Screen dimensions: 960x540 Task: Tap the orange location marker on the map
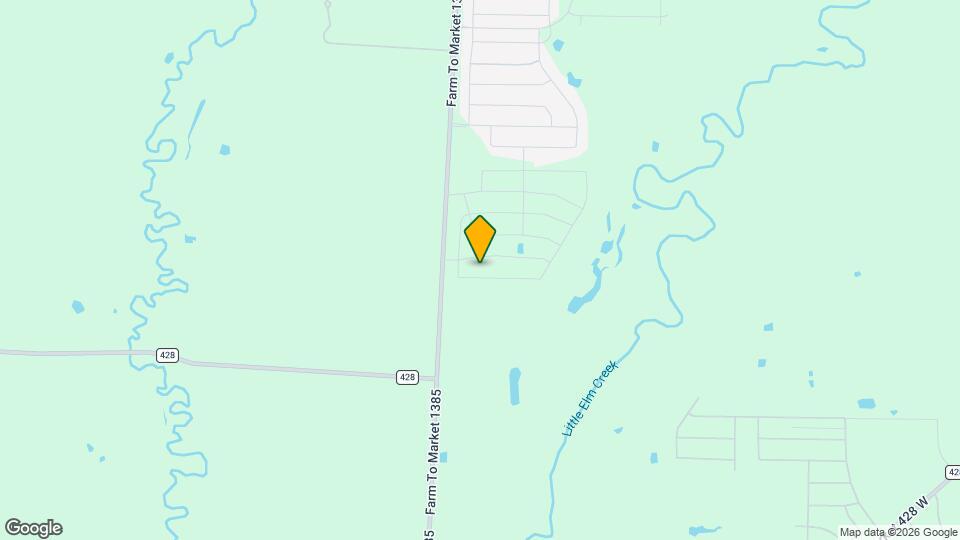click(x=480, y=238)
